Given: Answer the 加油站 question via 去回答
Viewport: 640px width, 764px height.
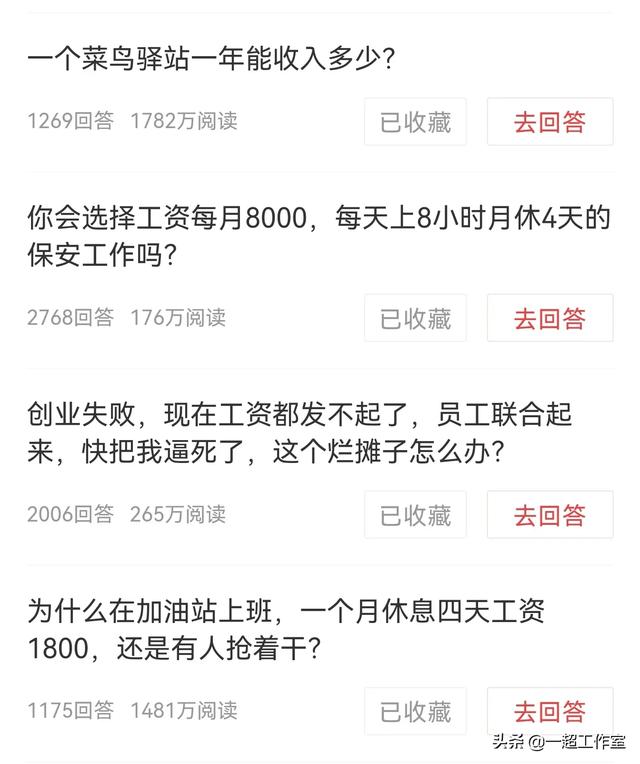Looking at the screenshot, I should 549,712.
